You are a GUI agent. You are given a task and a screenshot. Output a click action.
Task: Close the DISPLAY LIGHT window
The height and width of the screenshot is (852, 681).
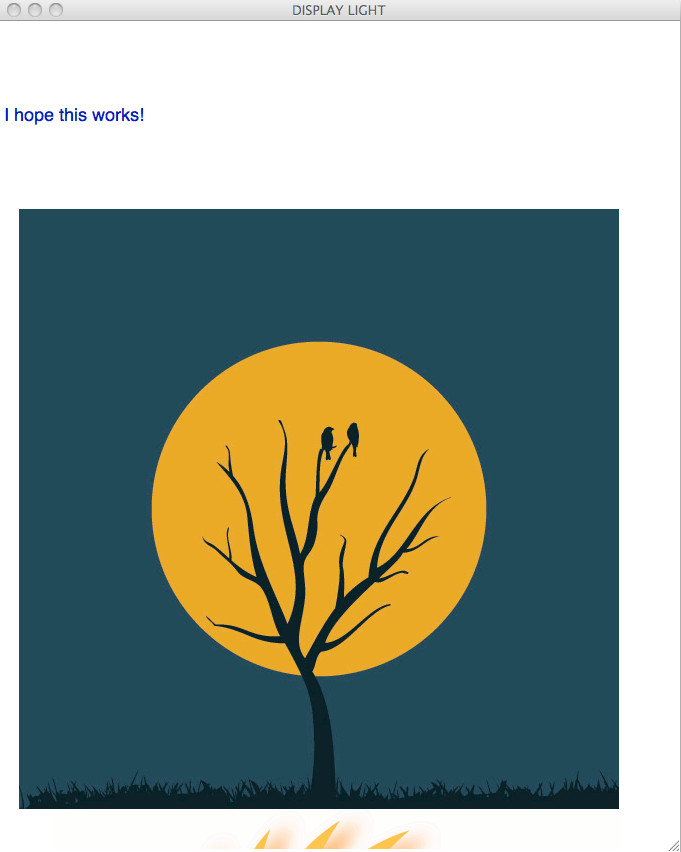[15, 10]
